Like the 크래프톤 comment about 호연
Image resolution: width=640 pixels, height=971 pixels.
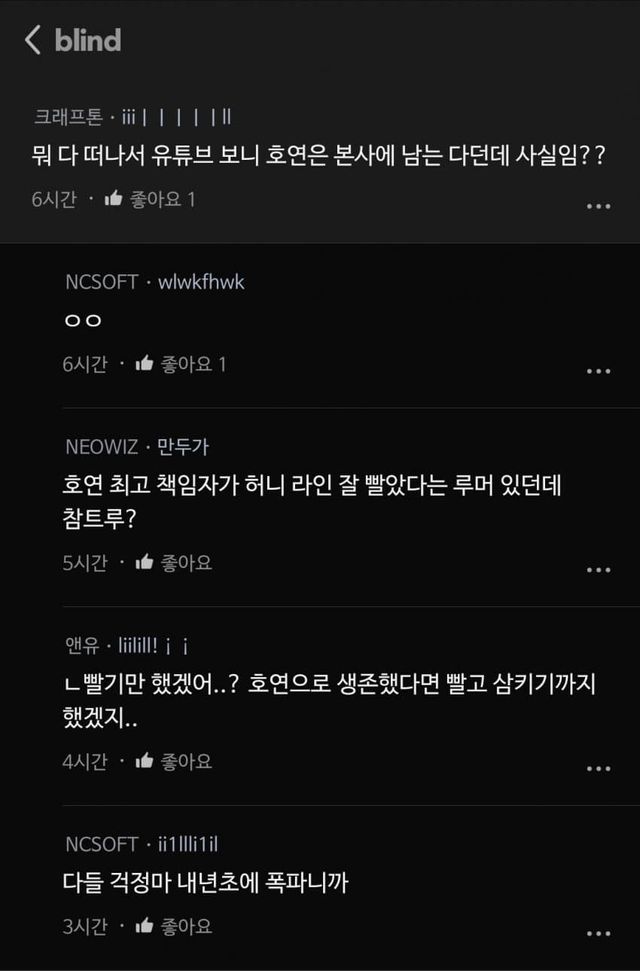113,199
